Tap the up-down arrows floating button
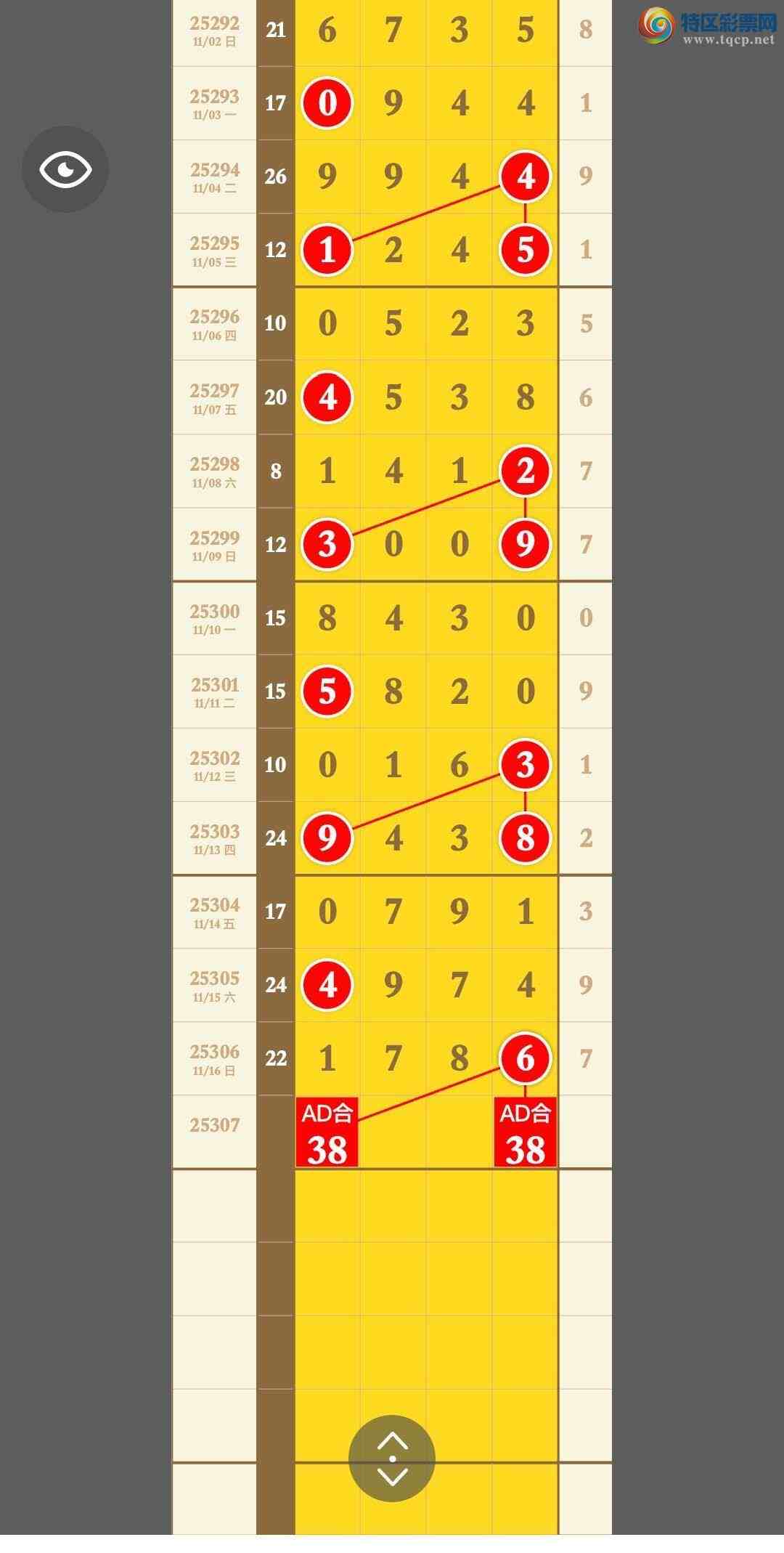 (x=392, y=1458)
